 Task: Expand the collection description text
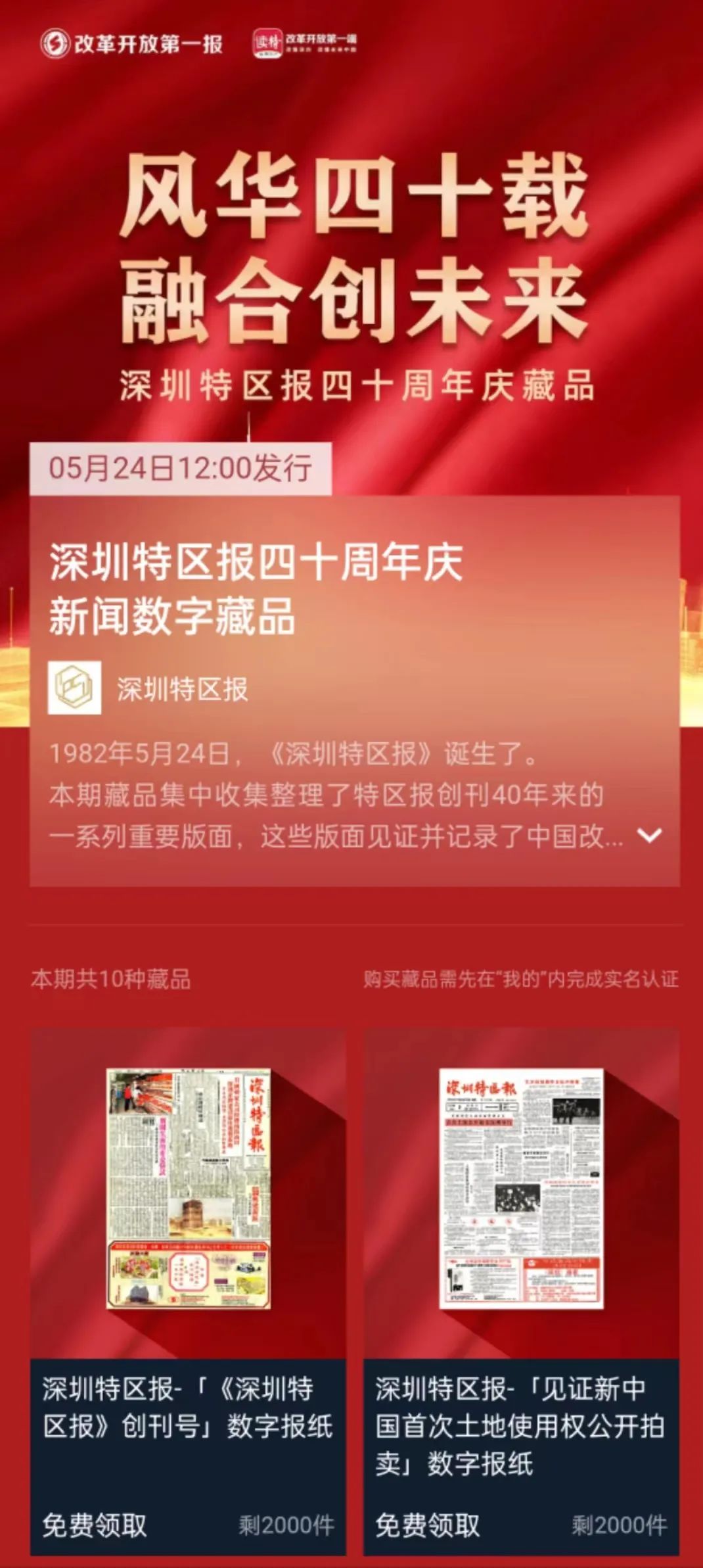point(649,836)
